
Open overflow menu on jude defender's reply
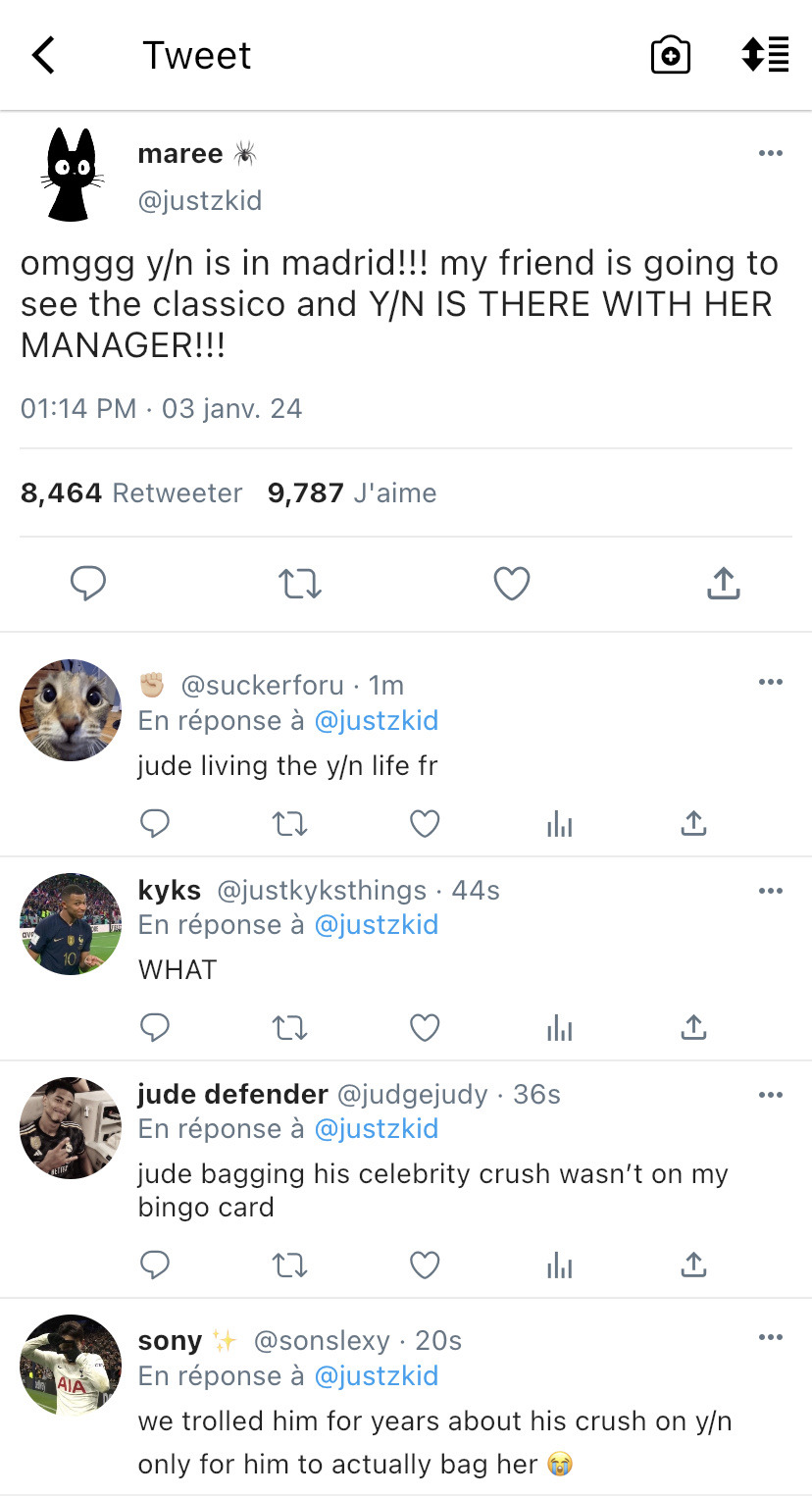click(x=771, y=1095)
